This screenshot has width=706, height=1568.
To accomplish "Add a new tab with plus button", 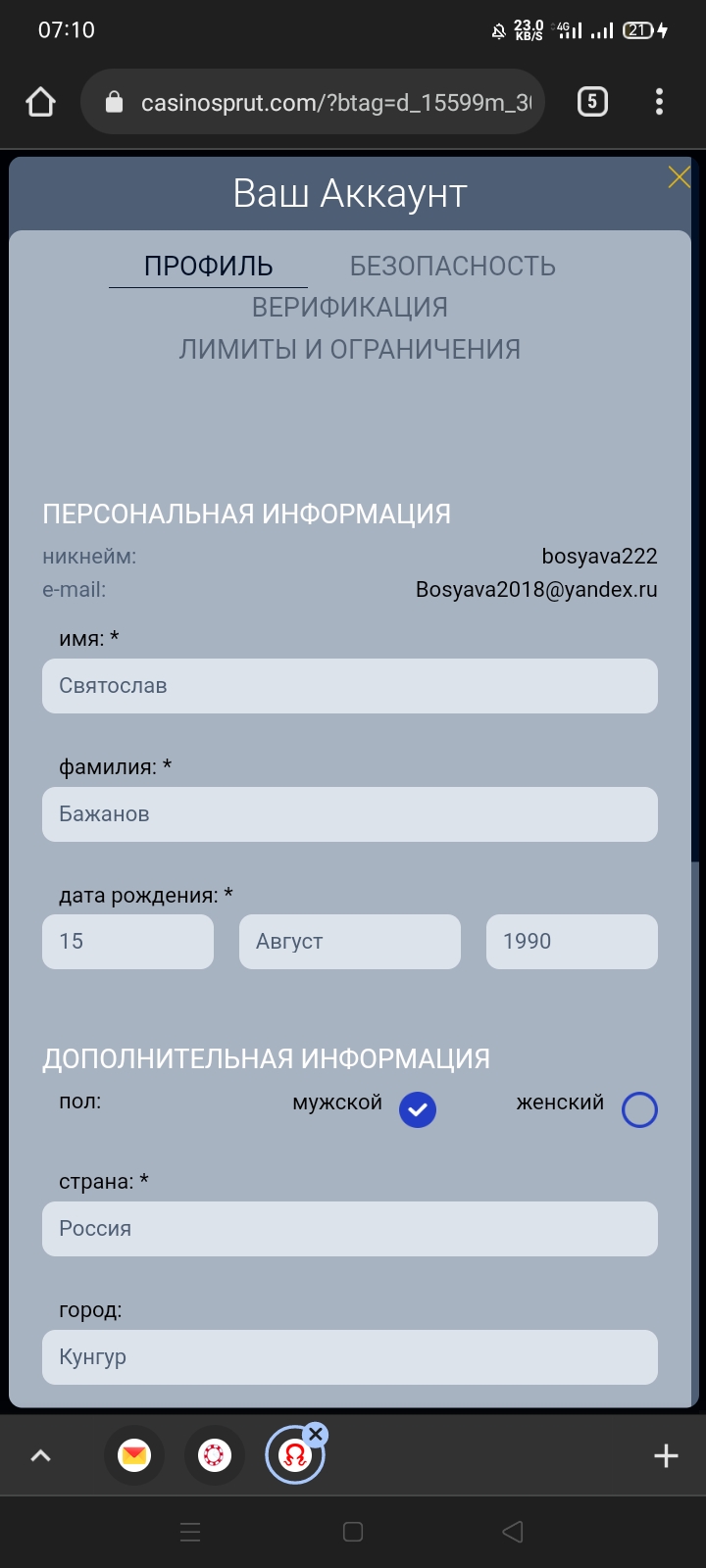I will 666,1456.
